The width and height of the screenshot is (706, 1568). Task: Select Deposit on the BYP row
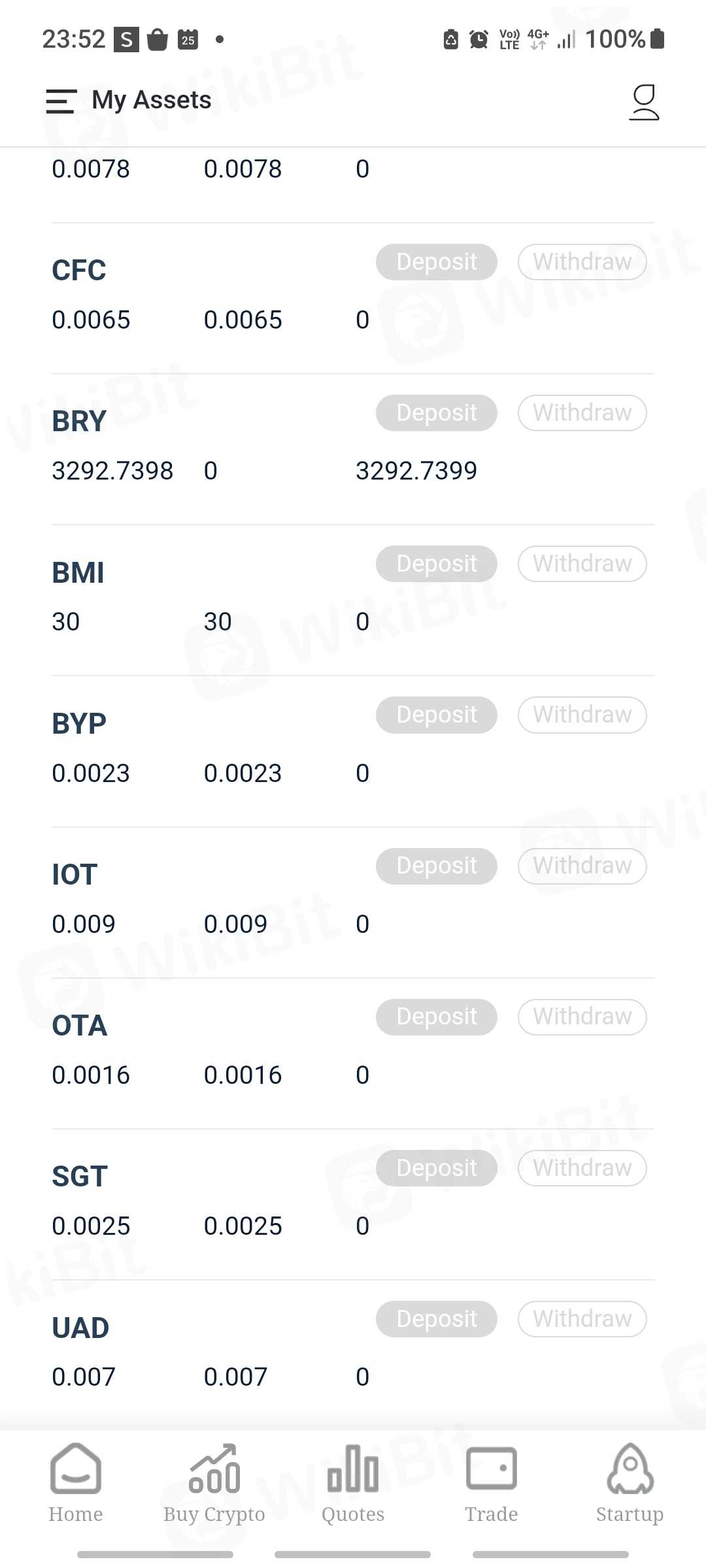[x=436, y=715]
